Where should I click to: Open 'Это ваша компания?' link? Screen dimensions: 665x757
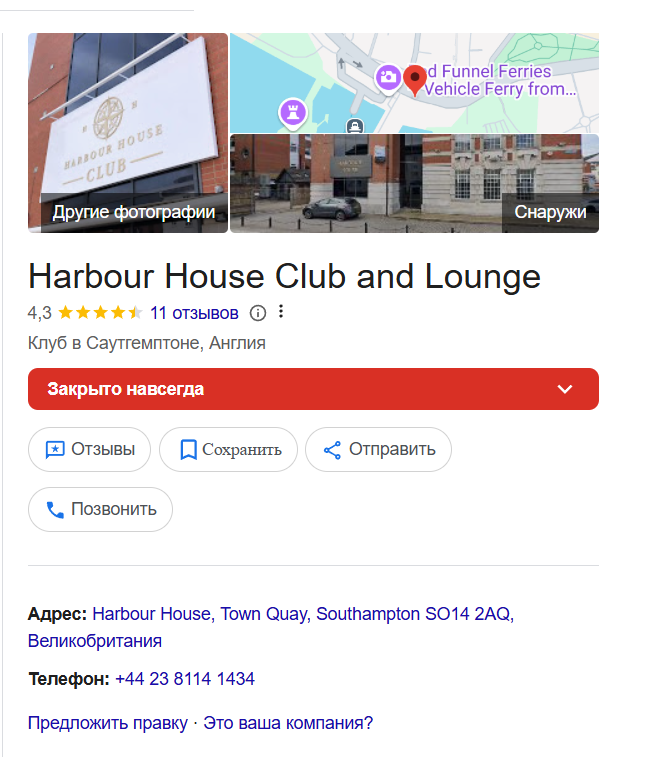click(288, 723)
